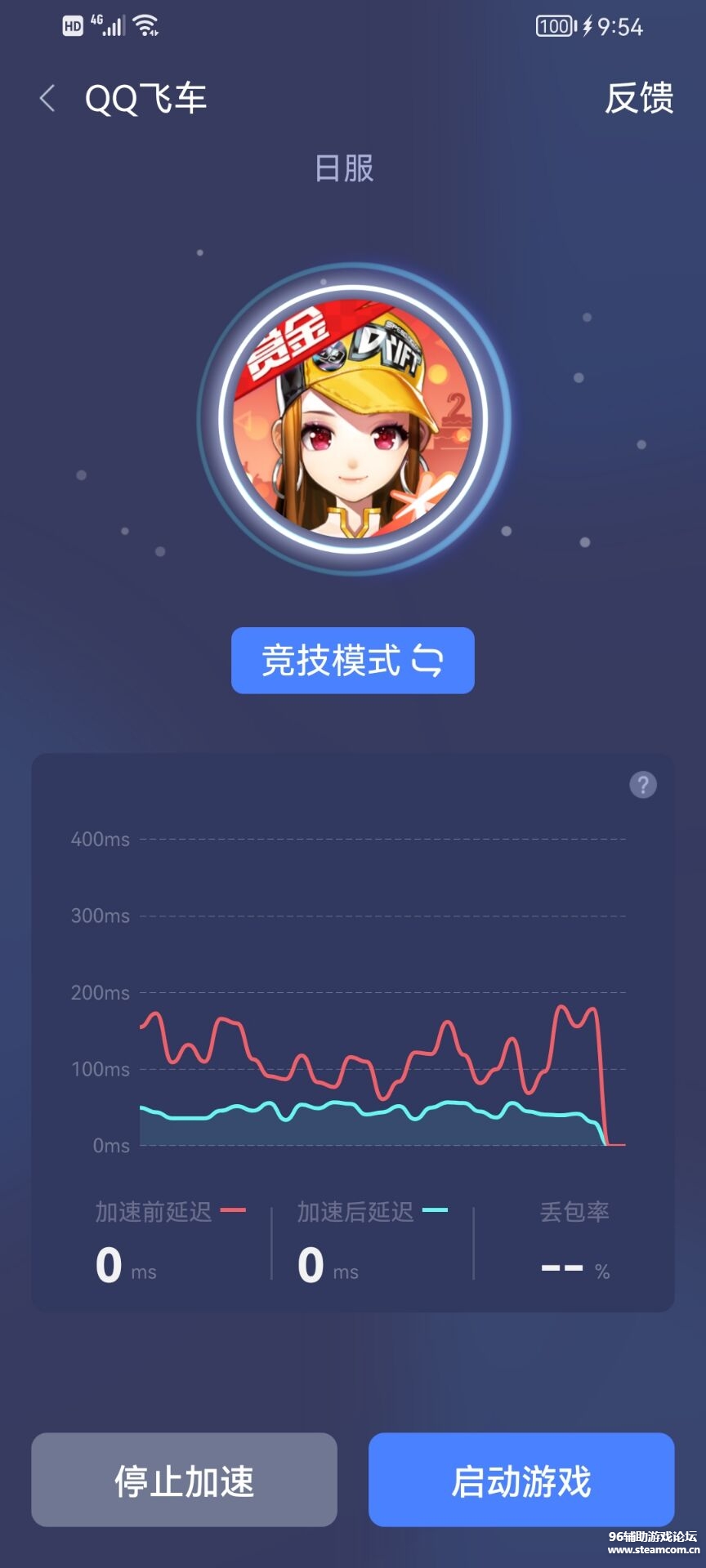The image size is (706, 1568).
Task: Click the back arrow to exit QQ飞车 page
Action: pyautogui.click(x=47, y=96)
